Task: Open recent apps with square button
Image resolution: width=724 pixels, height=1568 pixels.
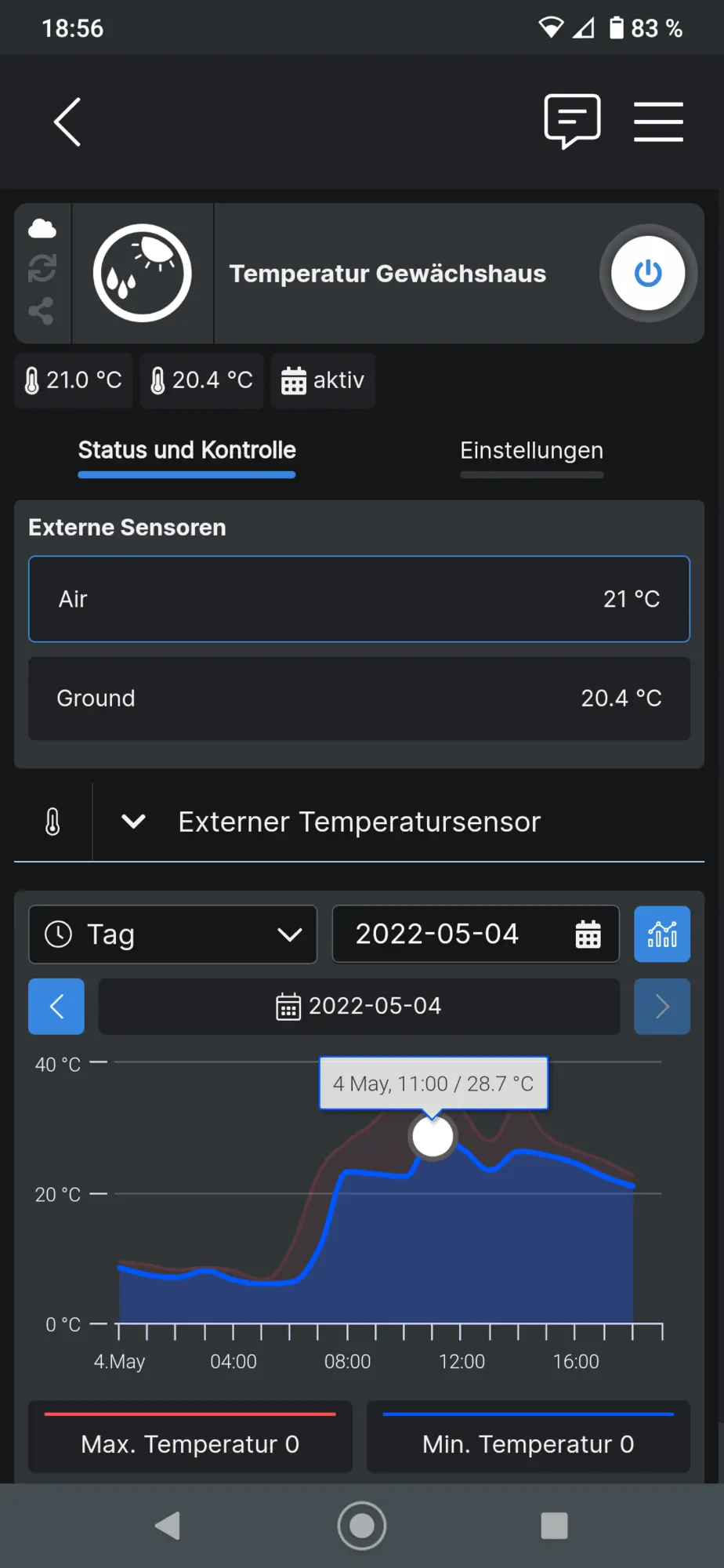Action: click(554, 1526)
